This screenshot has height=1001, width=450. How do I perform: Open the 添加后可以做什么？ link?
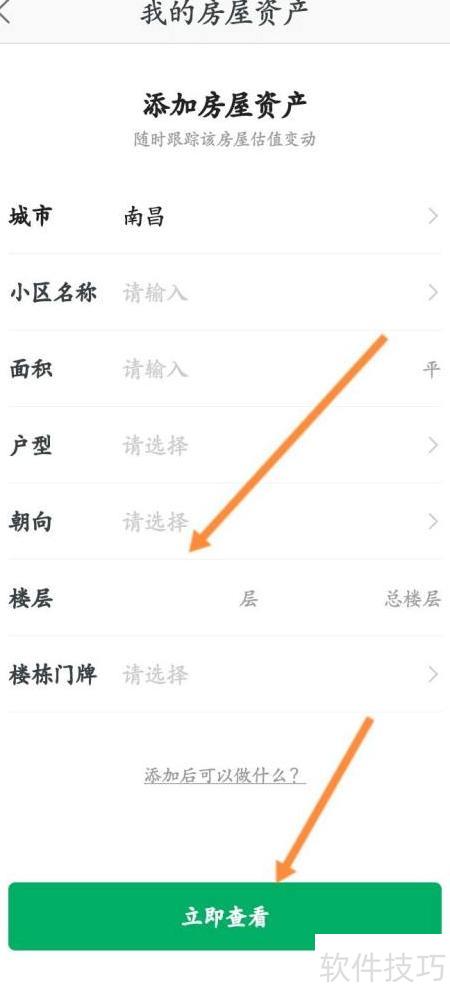(x=225, y=776)
